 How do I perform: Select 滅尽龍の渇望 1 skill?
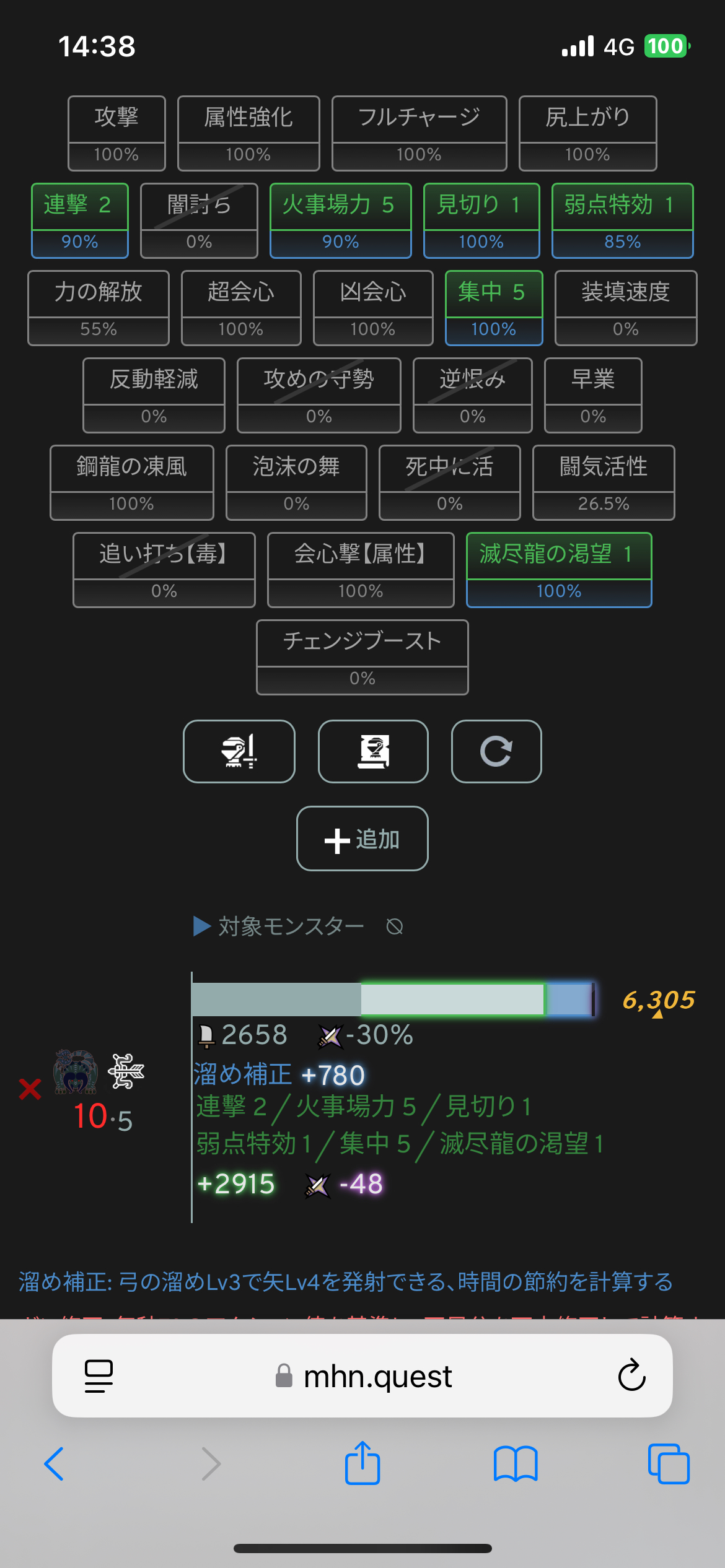[x=558, y=569]
